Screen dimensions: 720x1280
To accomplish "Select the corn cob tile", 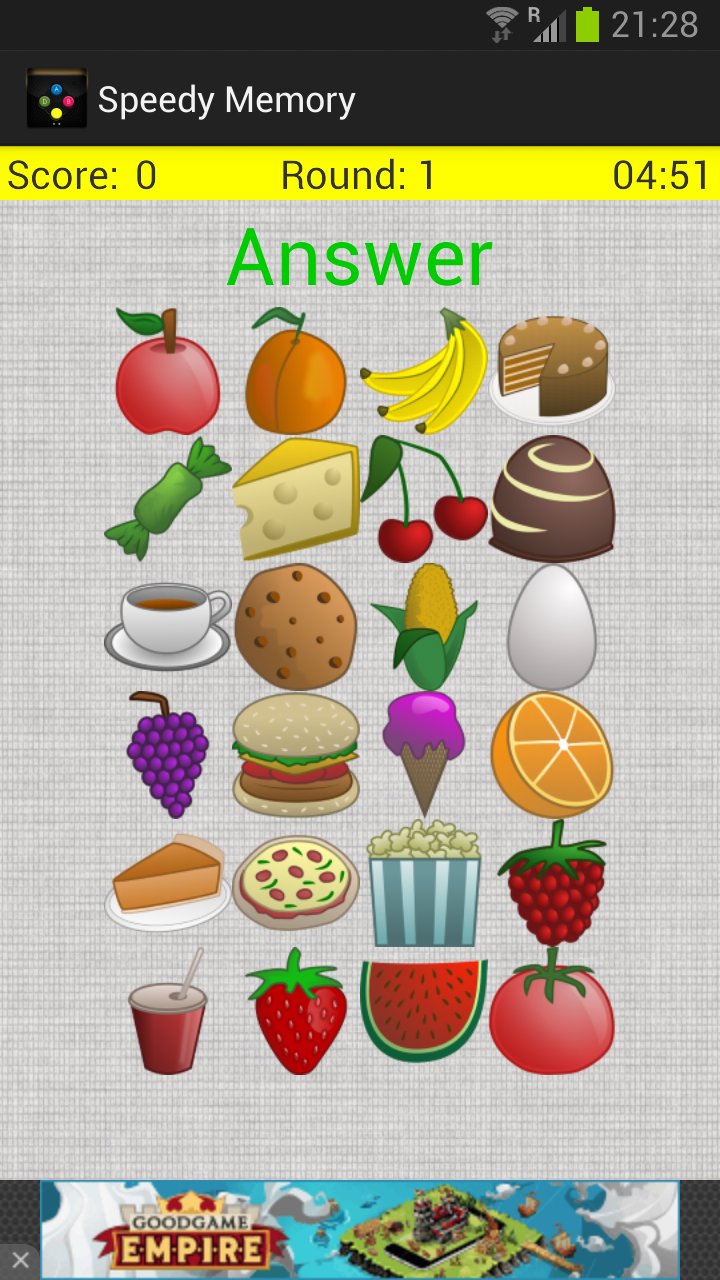I will click(x=425, y=626).
